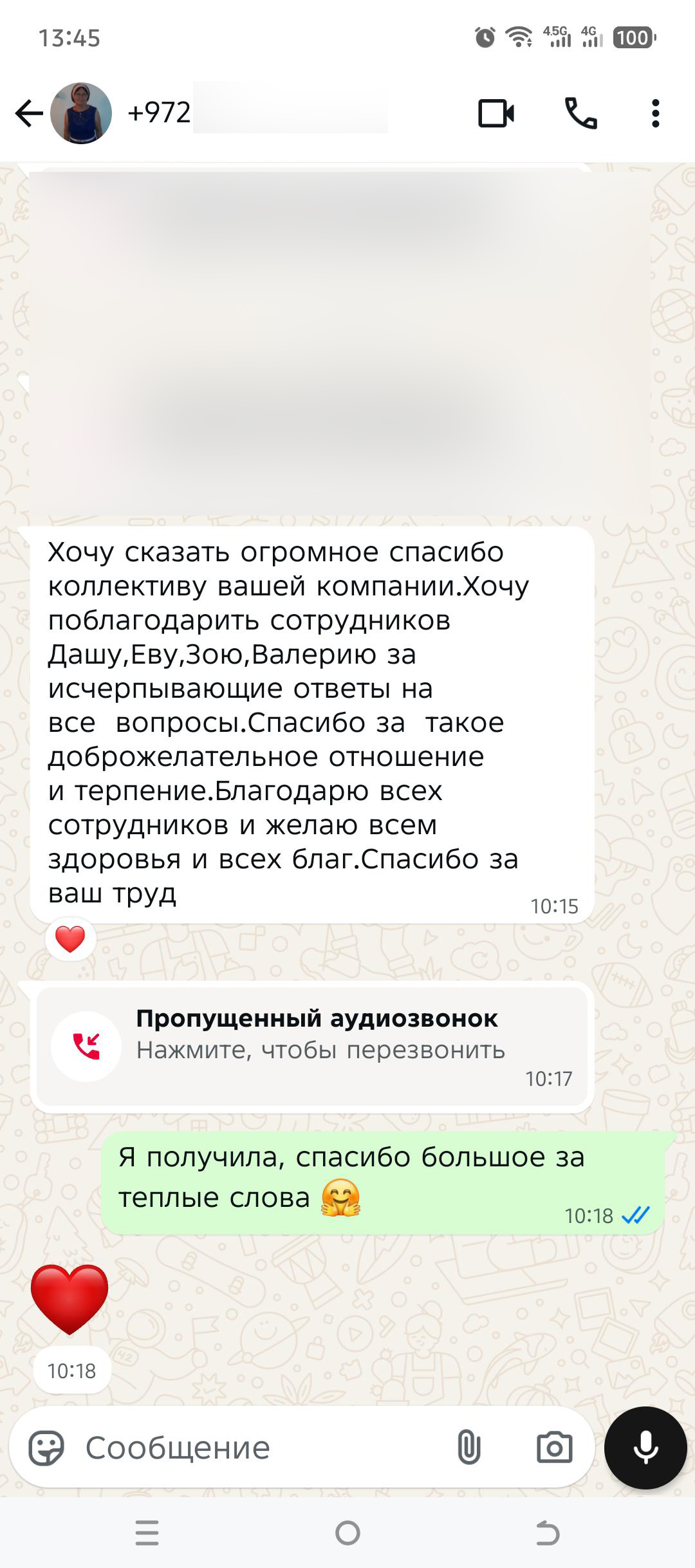Attach a file with the paperclip
This screenshot has height=1568, width=695.
[x=468, y=1448]
